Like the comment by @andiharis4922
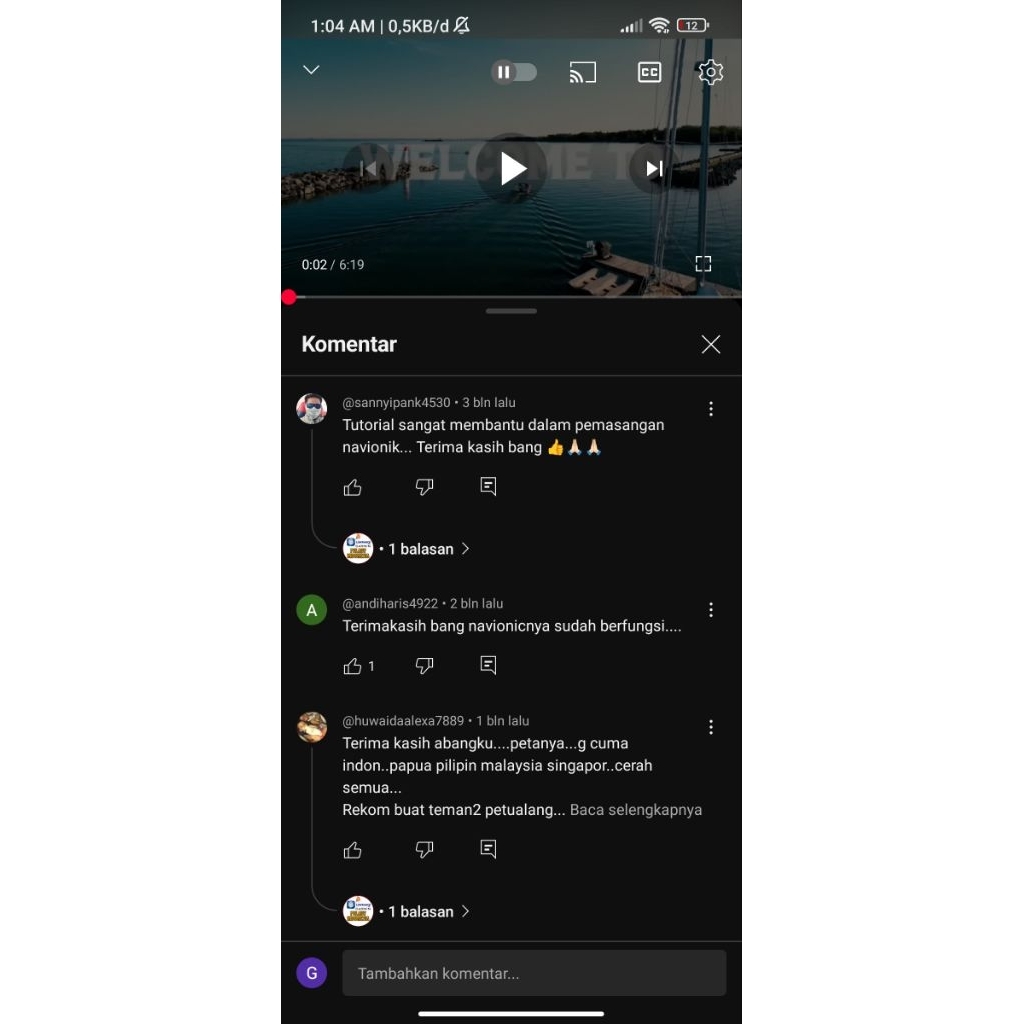 click(353, 666)
